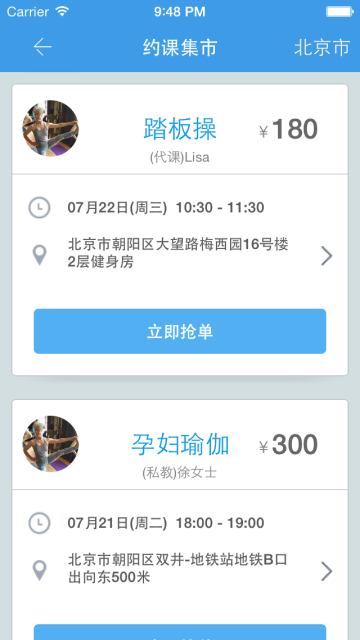The image size is (360, 640).
Task: View address 双井-地铁站地铁B口 details chevron
Action: pyautogui.click(x=327, y=571)
